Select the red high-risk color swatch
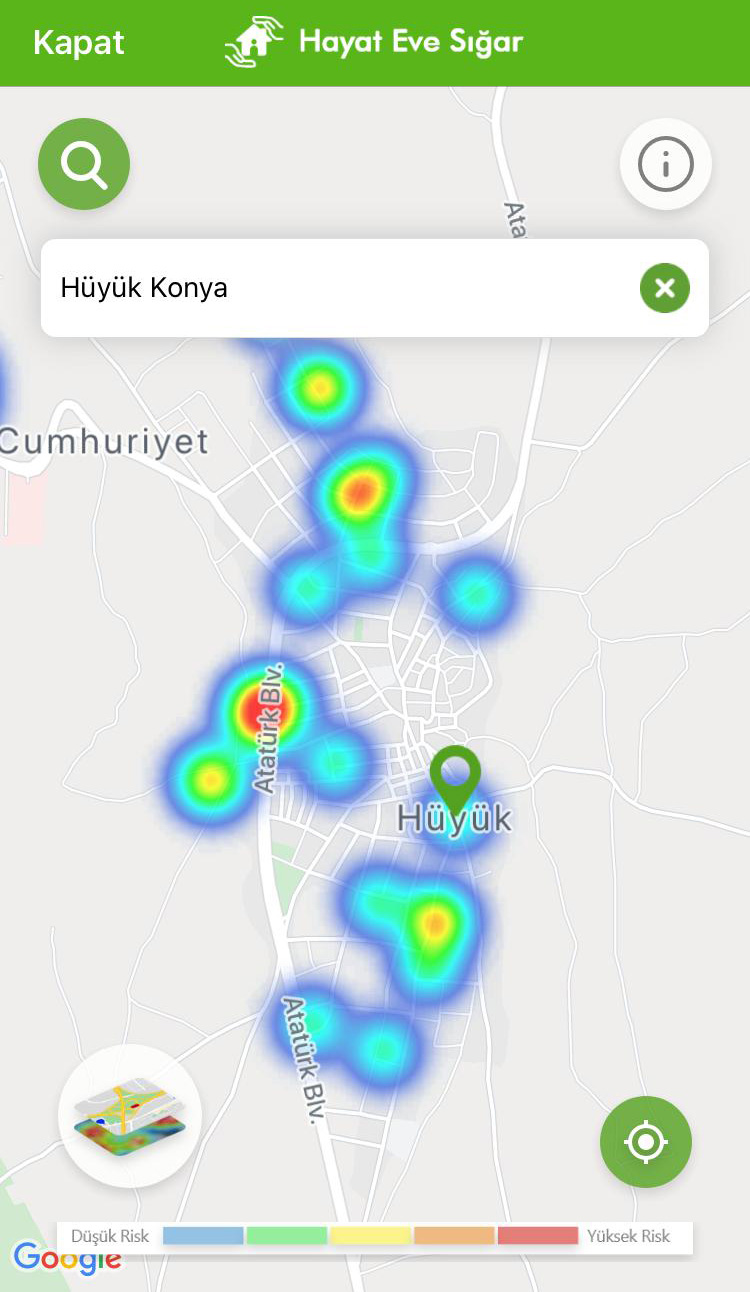The height and width of the screenshot is (1292, 750). point(537,1236)
